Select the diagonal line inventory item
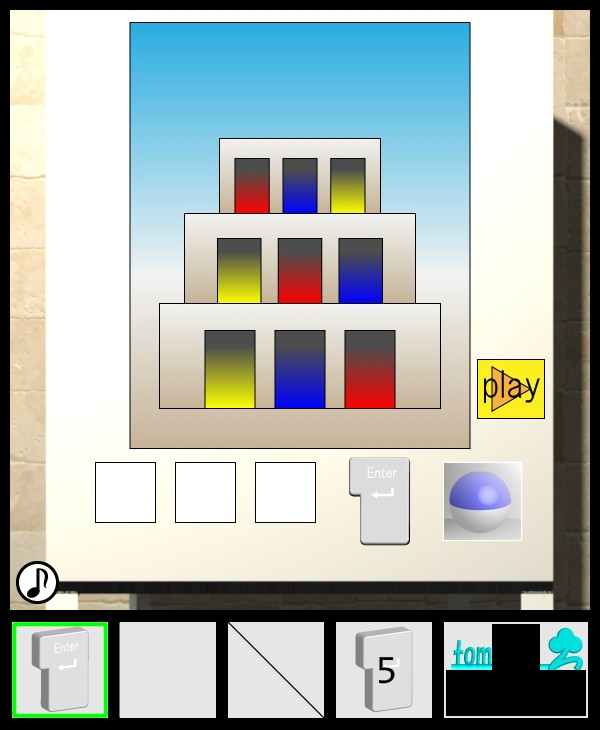 276,669
